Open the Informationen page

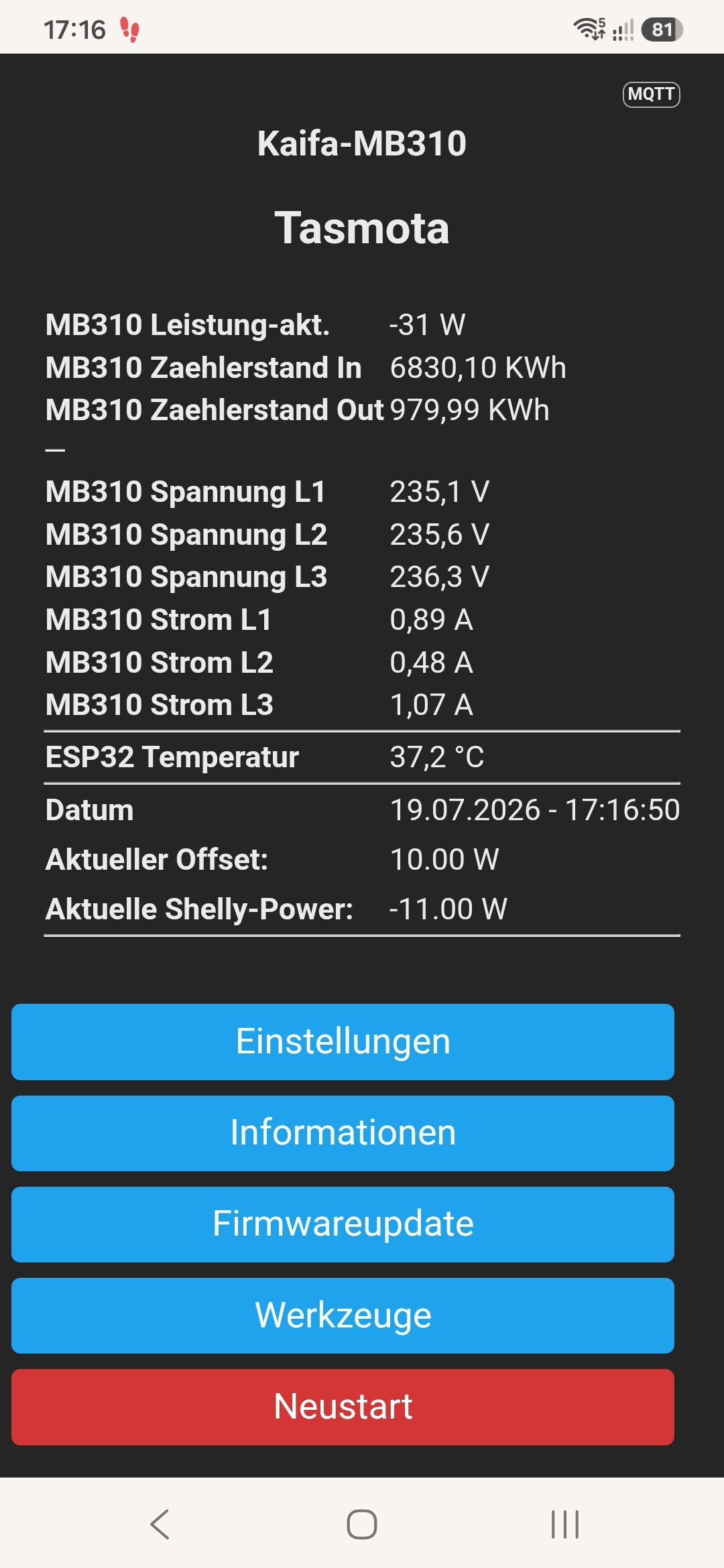tap(343, 1133)
